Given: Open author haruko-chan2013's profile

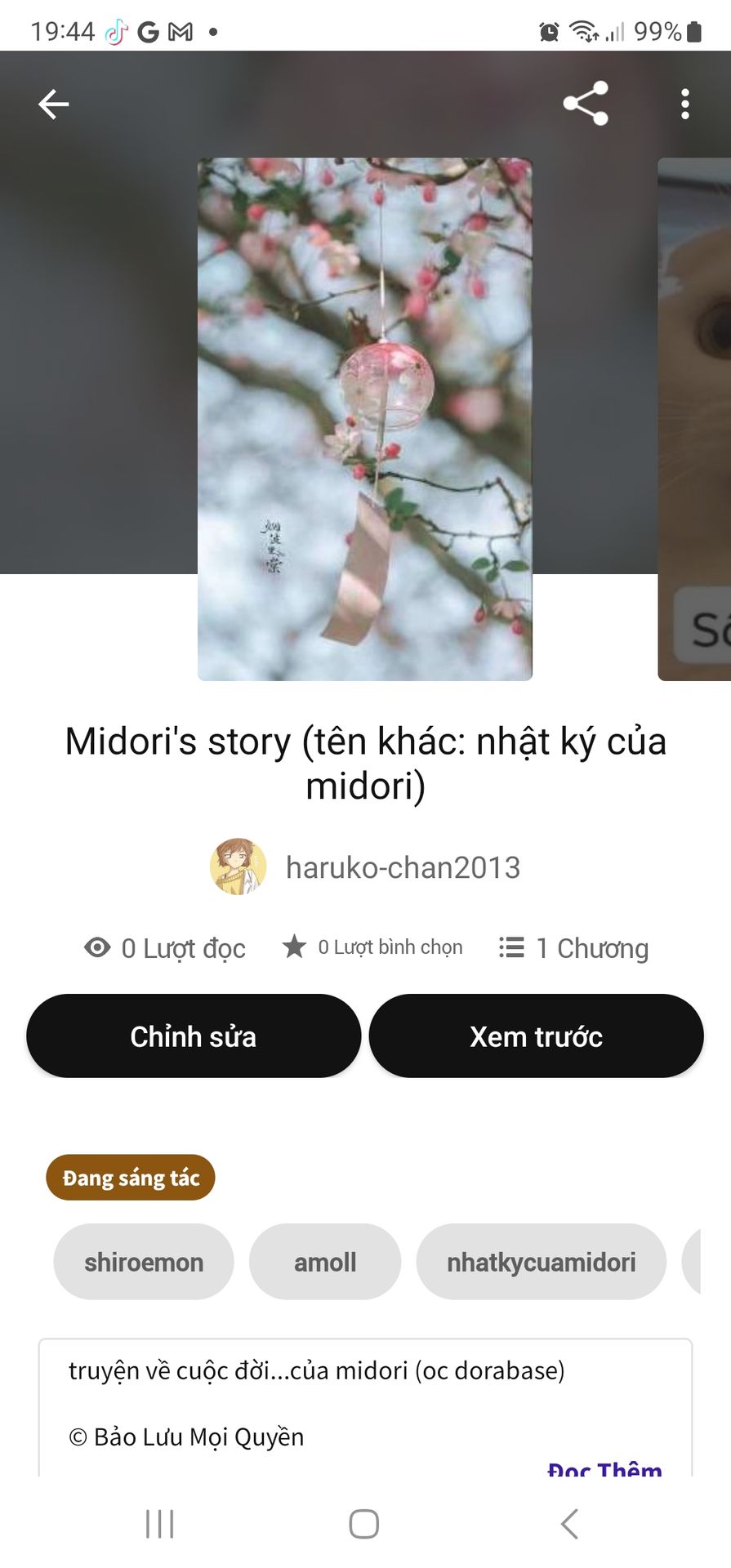Looking at the screenshot, I should click(x=365, y=866).
